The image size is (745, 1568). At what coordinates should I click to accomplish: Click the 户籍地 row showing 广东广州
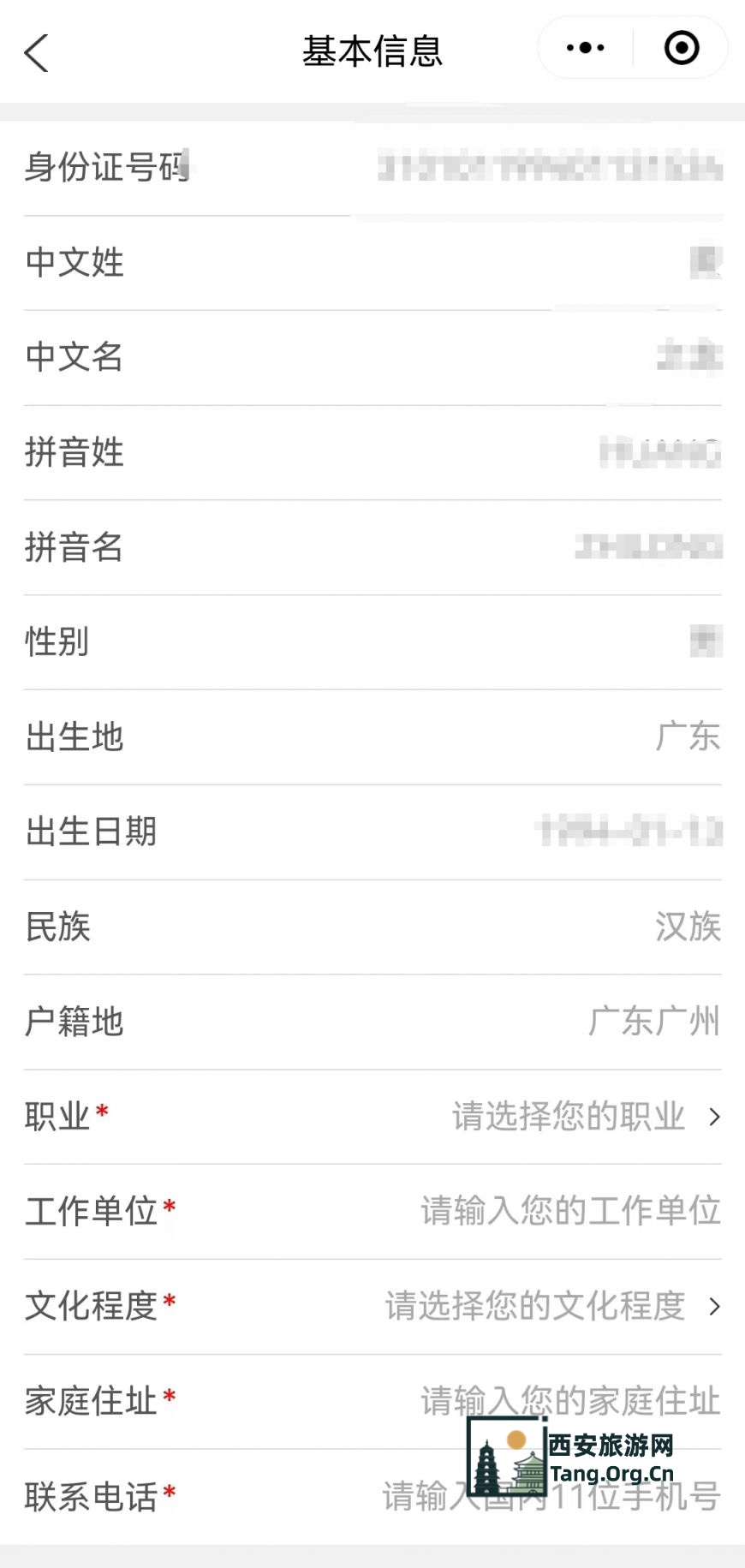[372, 1022]
